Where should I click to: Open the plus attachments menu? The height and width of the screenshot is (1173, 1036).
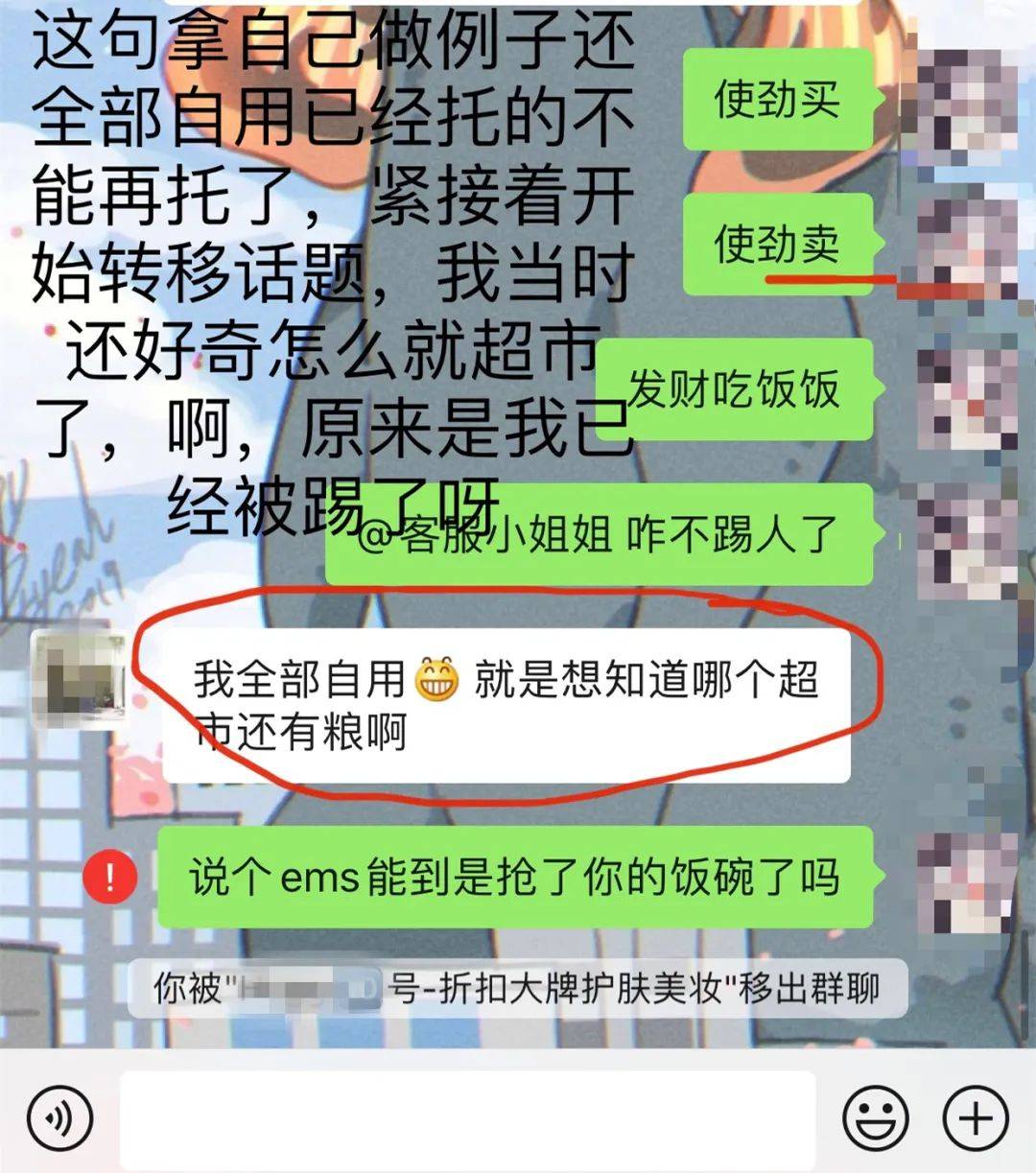point(976,1117)
